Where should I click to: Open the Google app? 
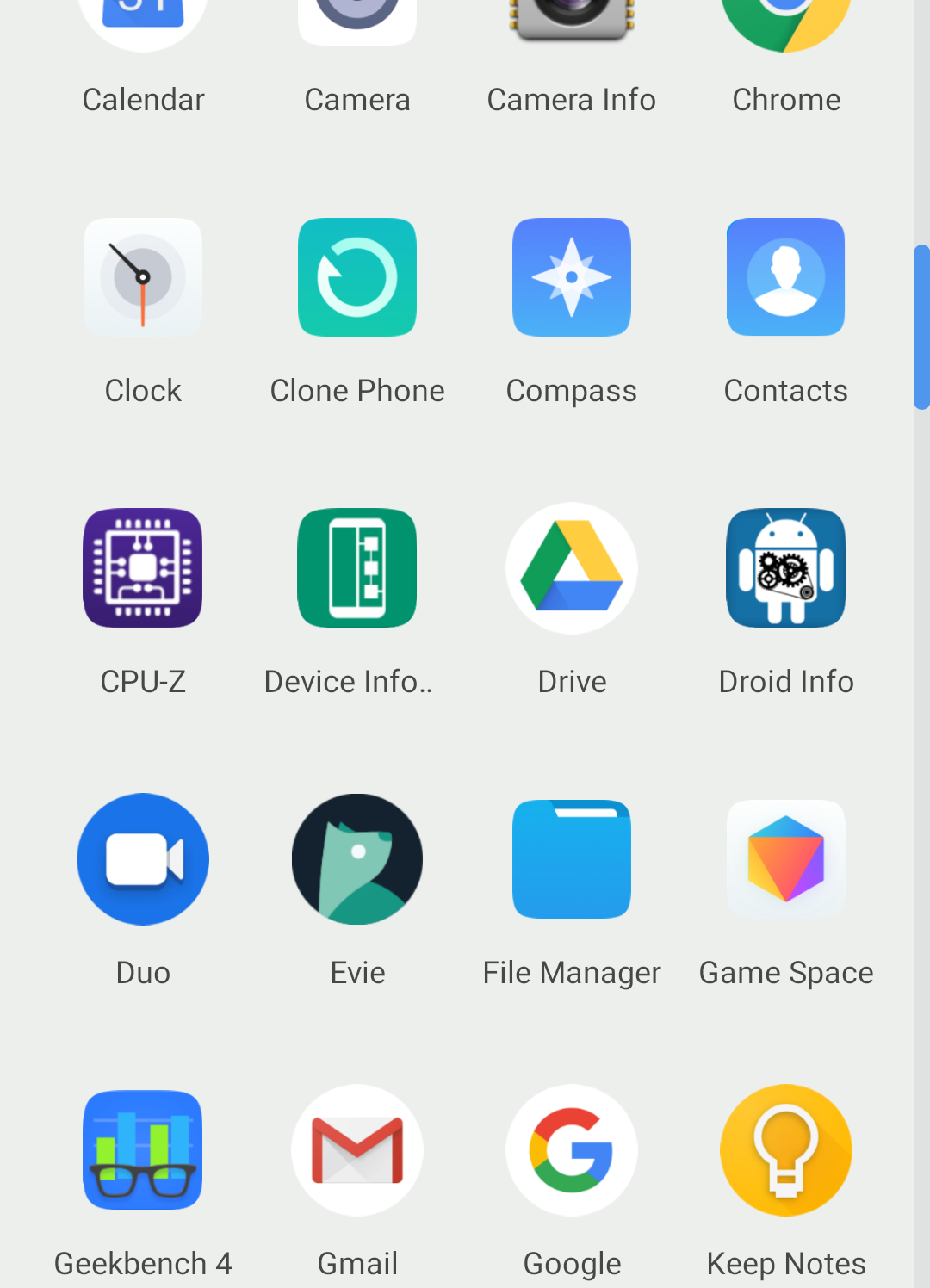(x=572, y=1150)
